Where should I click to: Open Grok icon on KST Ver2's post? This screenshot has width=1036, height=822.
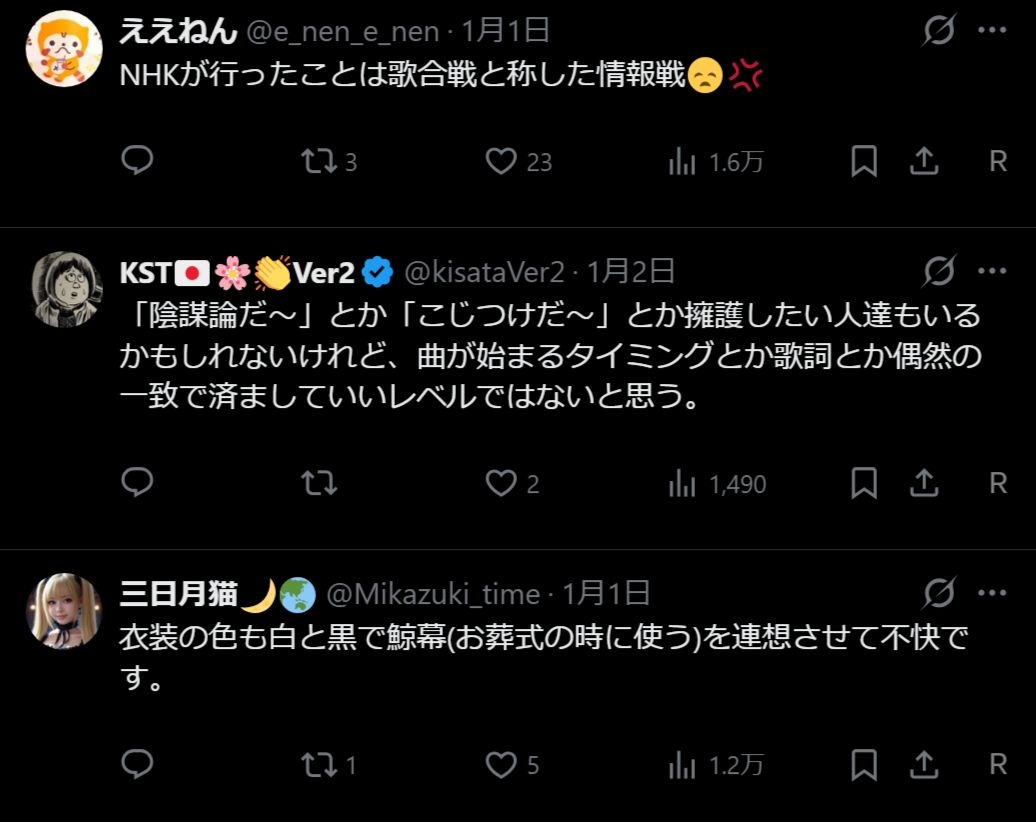pos(939,271)
